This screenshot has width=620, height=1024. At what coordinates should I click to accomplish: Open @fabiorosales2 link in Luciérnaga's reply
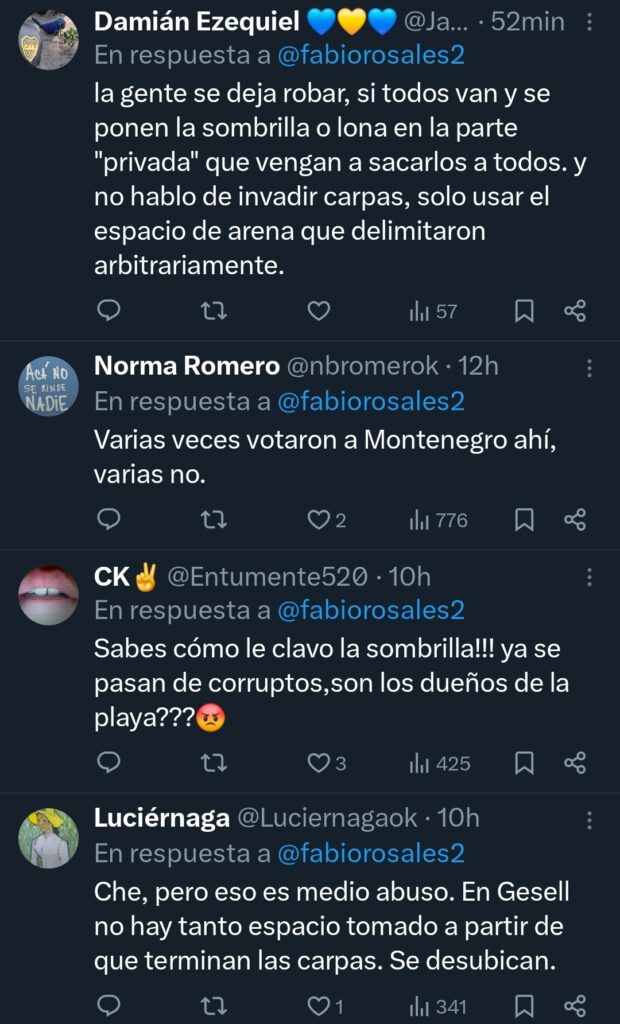(x=369, y=853)
